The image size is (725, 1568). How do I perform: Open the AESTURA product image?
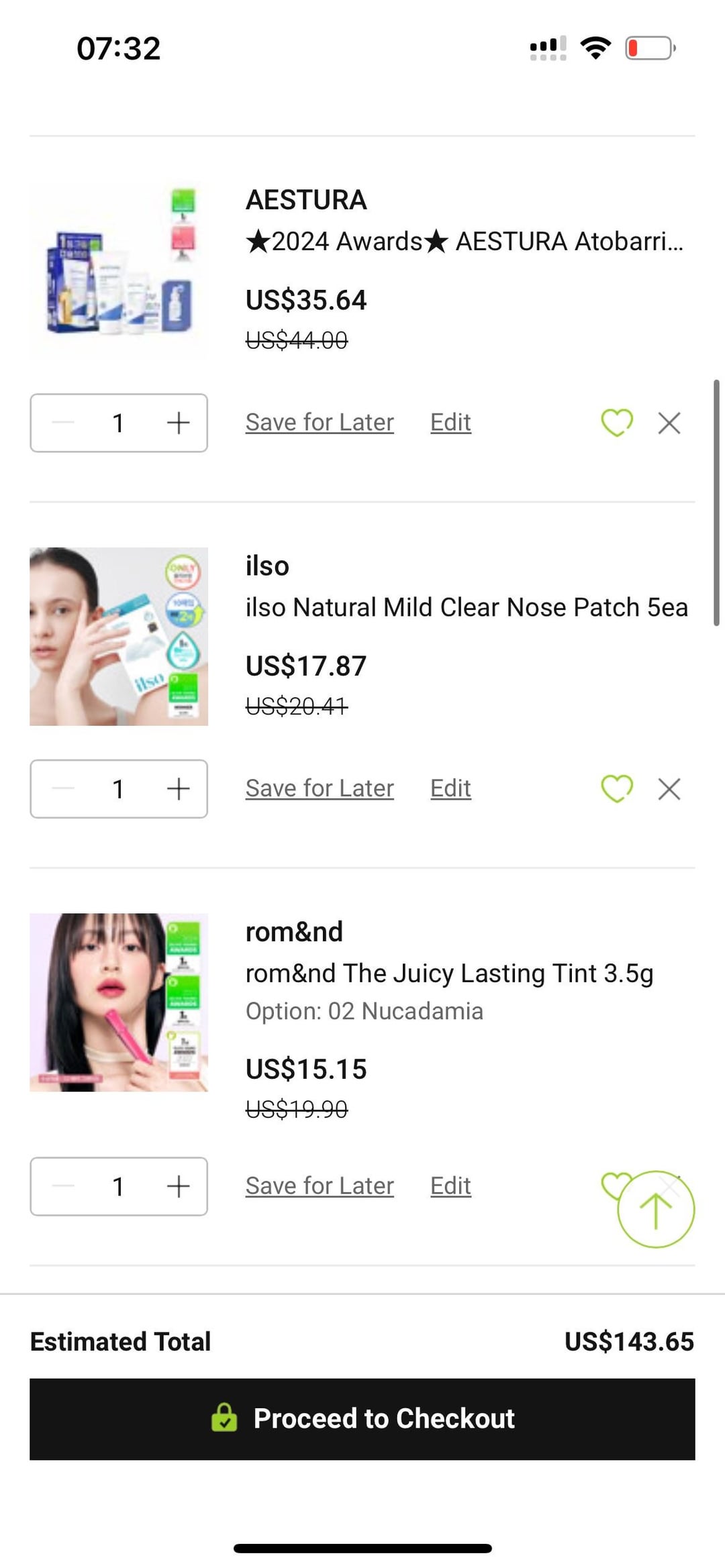119,270
